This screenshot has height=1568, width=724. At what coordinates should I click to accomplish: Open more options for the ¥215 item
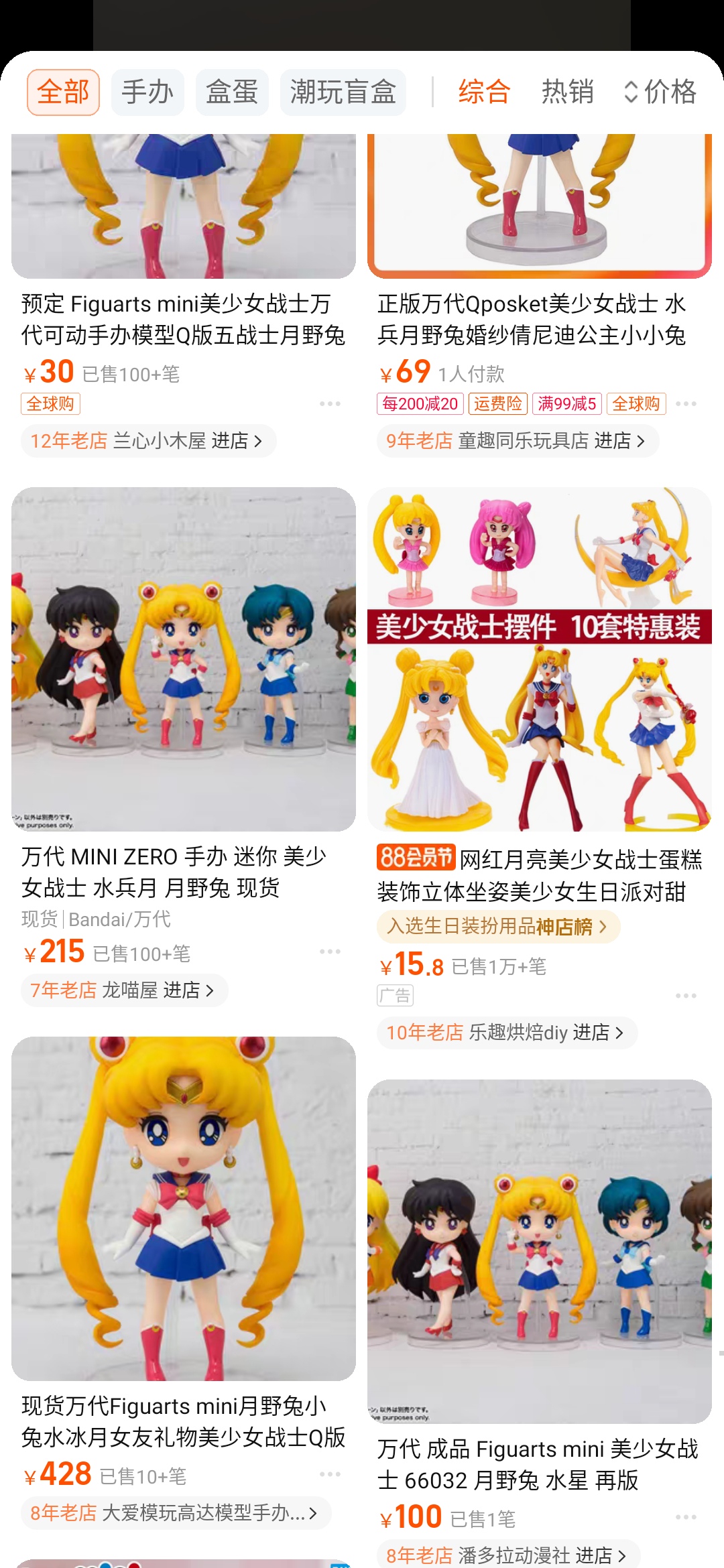330,952
